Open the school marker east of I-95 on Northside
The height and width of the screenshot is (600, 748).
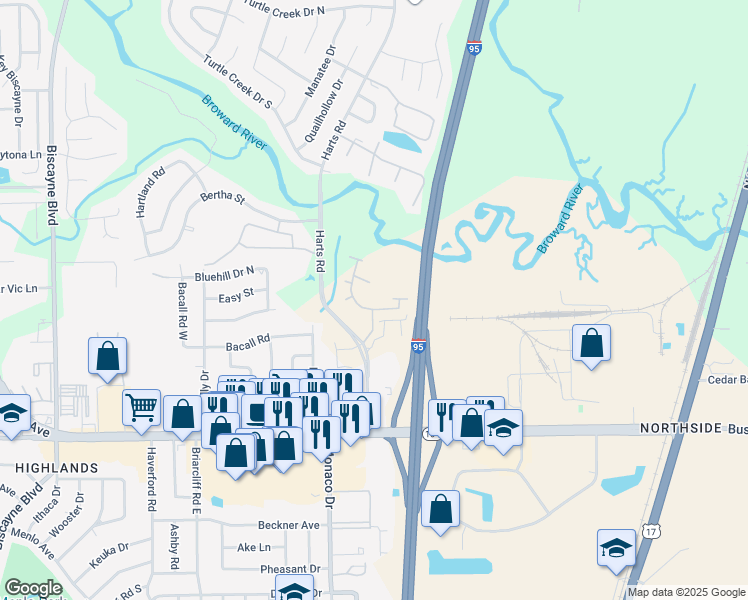[x=503, y=427]
